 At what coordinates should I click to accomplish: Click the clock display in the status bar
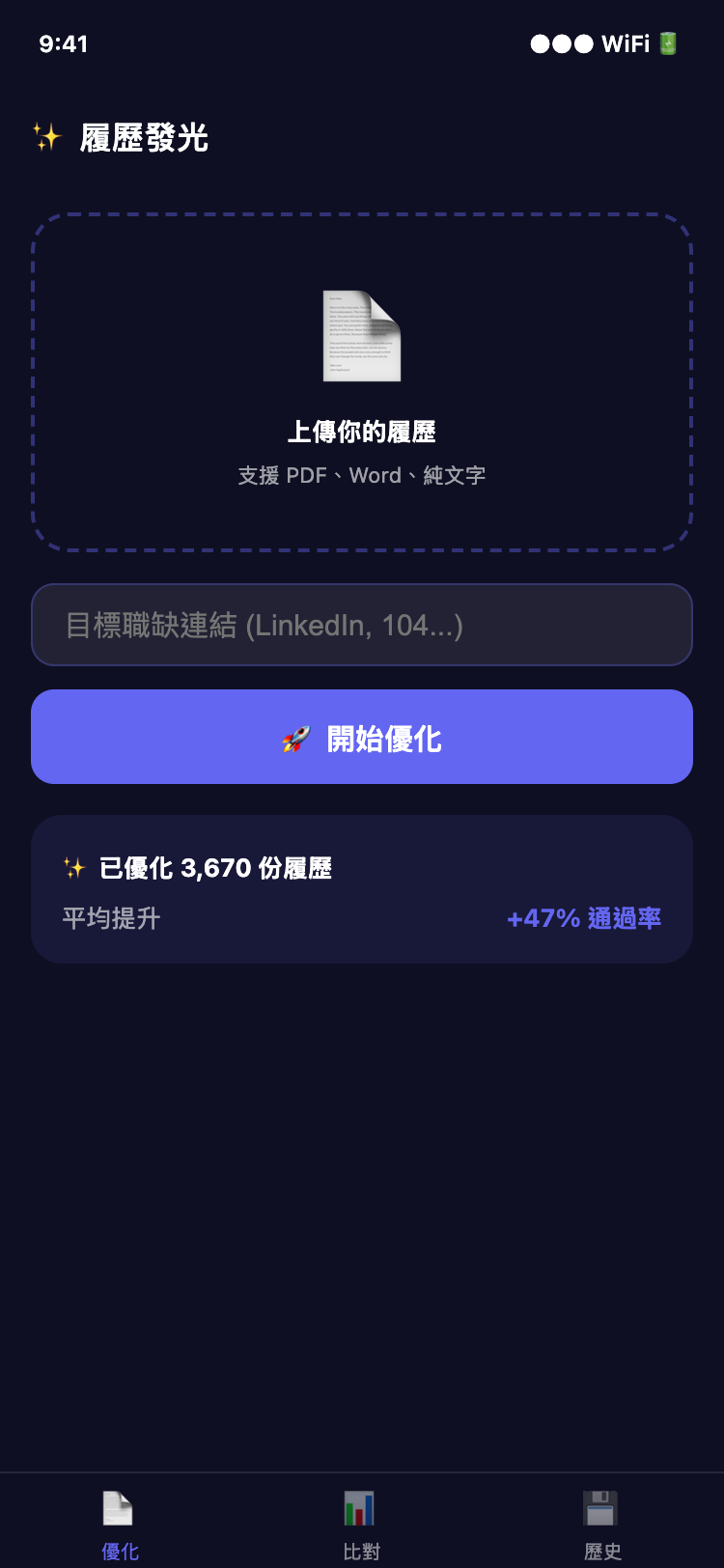tap(64, 44)
